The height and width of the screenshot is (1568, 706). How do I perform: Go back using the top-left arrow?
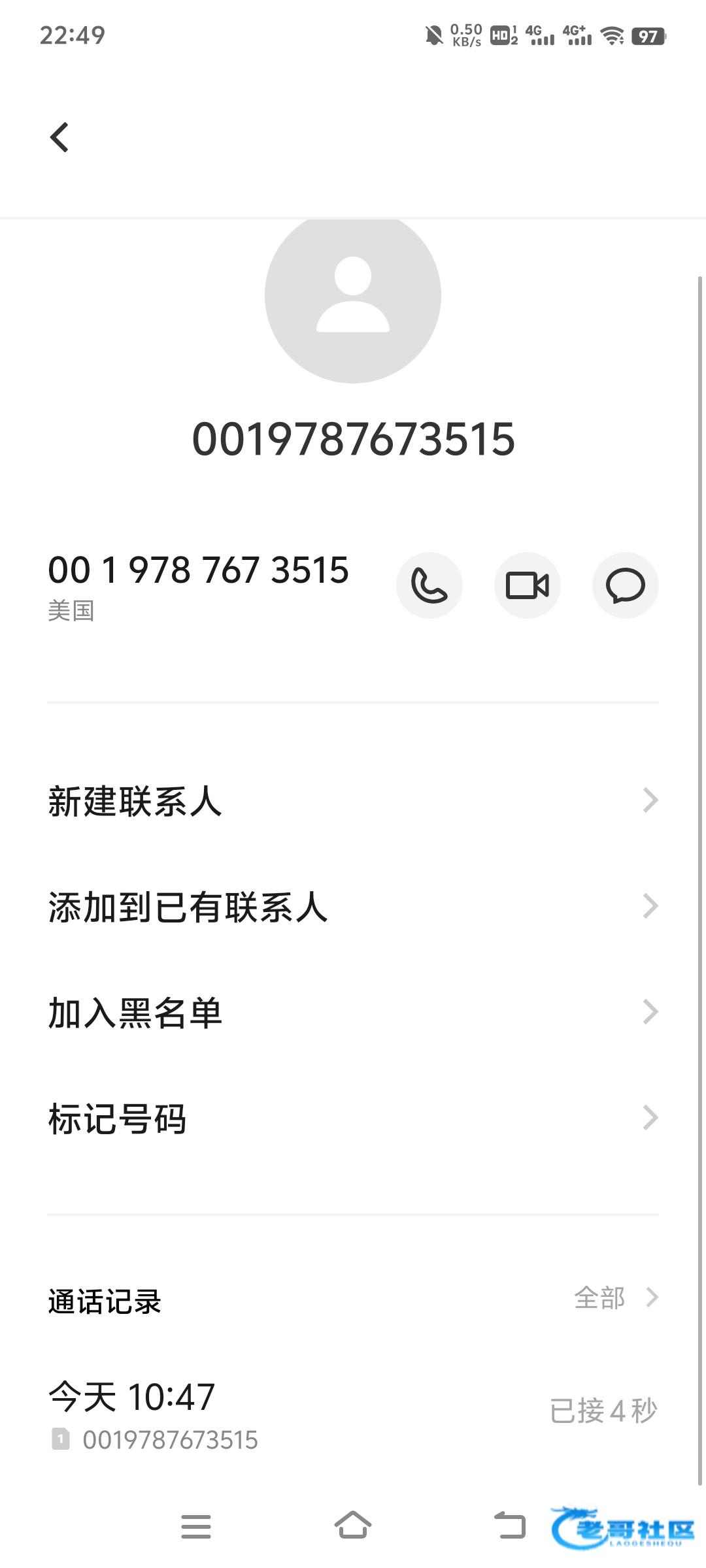pyautogui.click(x=59, y=137)
